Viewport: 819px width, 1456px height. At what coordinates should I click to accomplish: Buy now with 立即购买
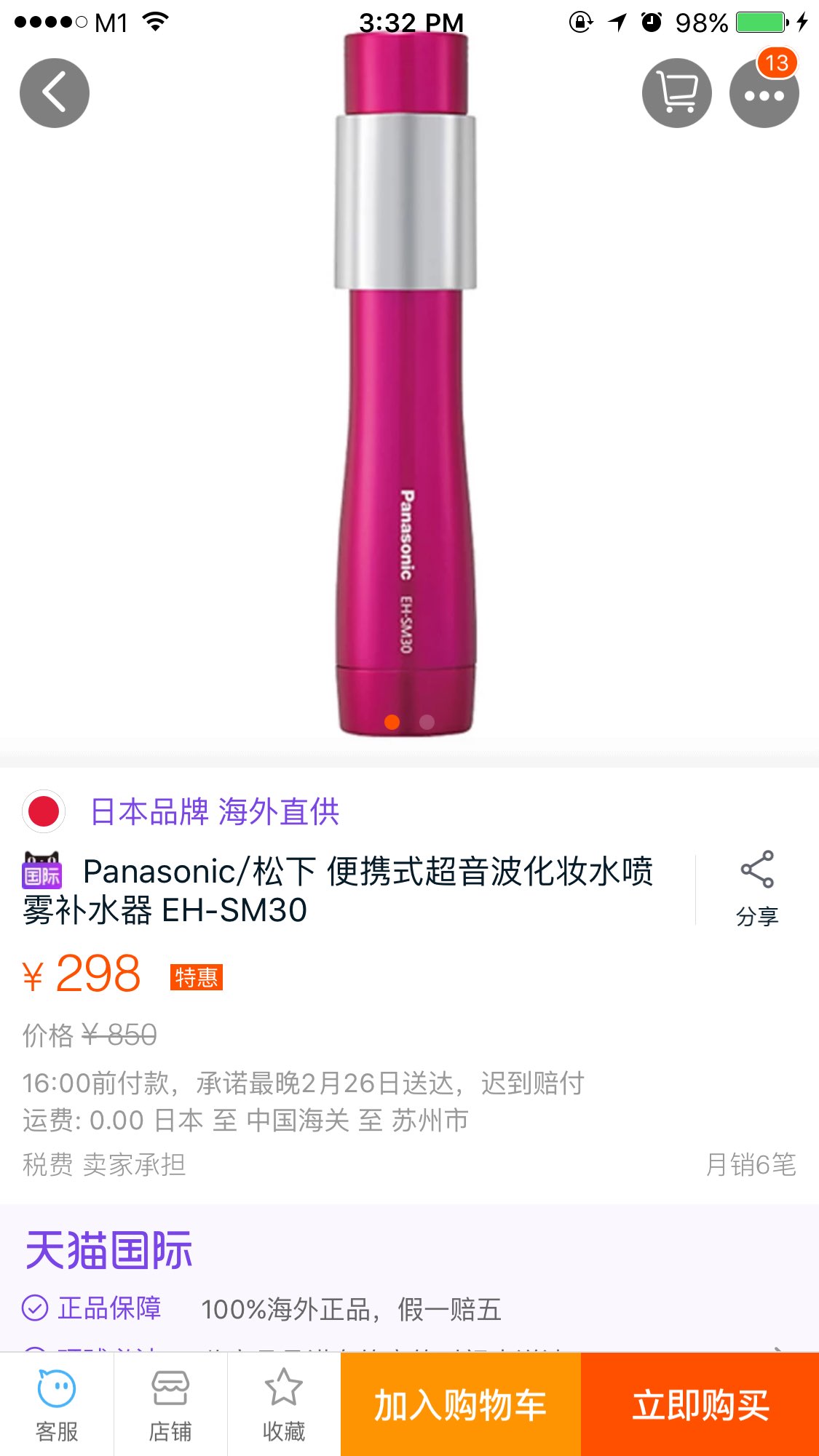coord(700,1404)
